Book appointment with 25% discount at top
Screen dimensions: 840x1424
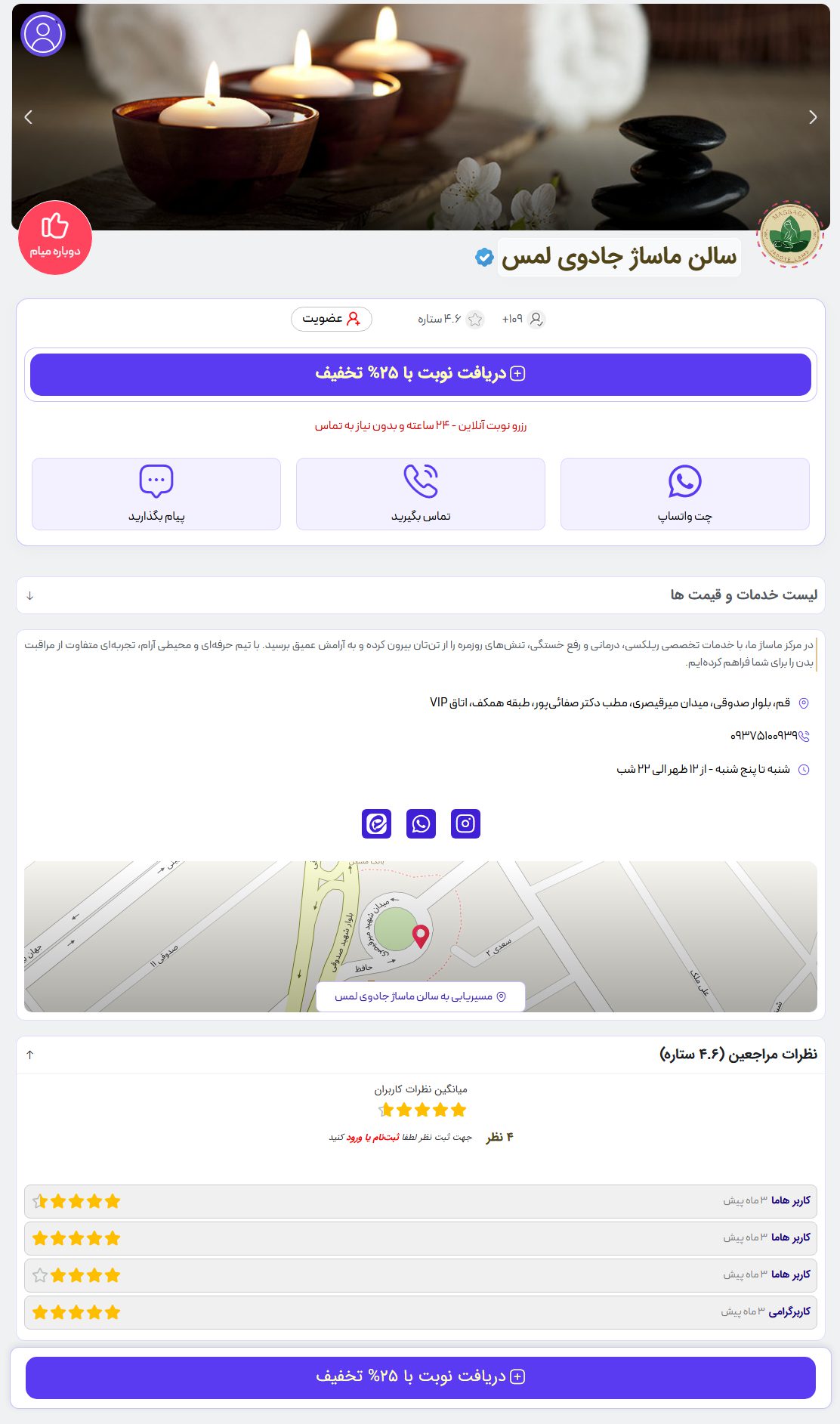[x=420, y=374]
